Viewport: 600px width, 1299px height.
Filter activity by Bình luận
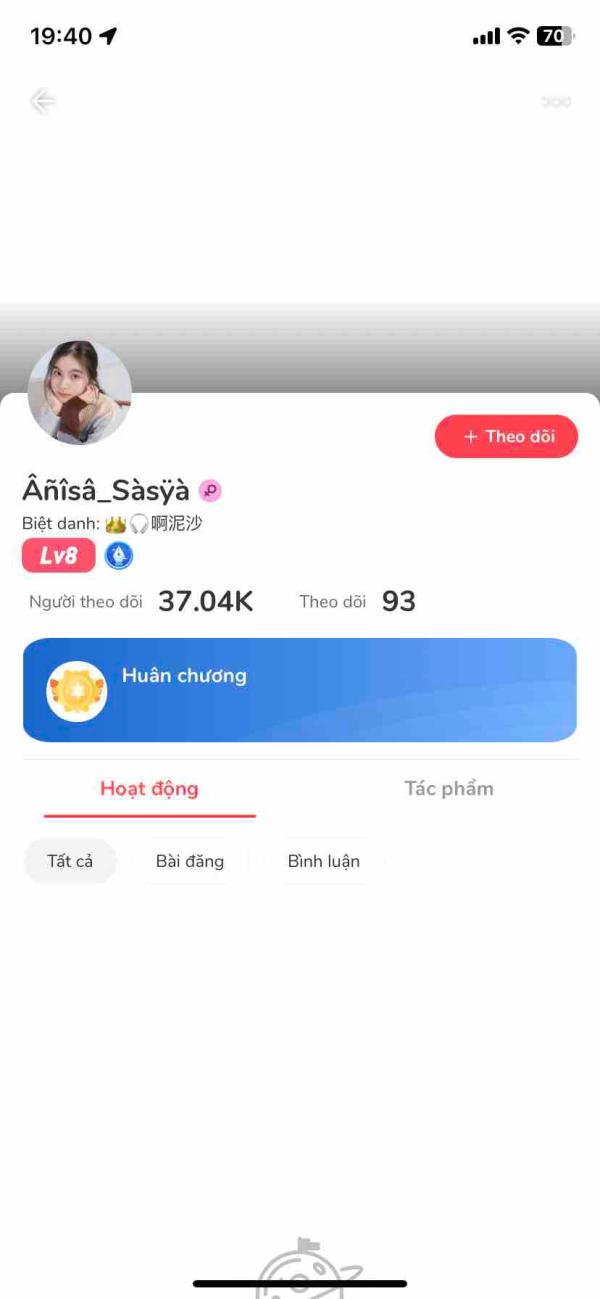point(323,861)
